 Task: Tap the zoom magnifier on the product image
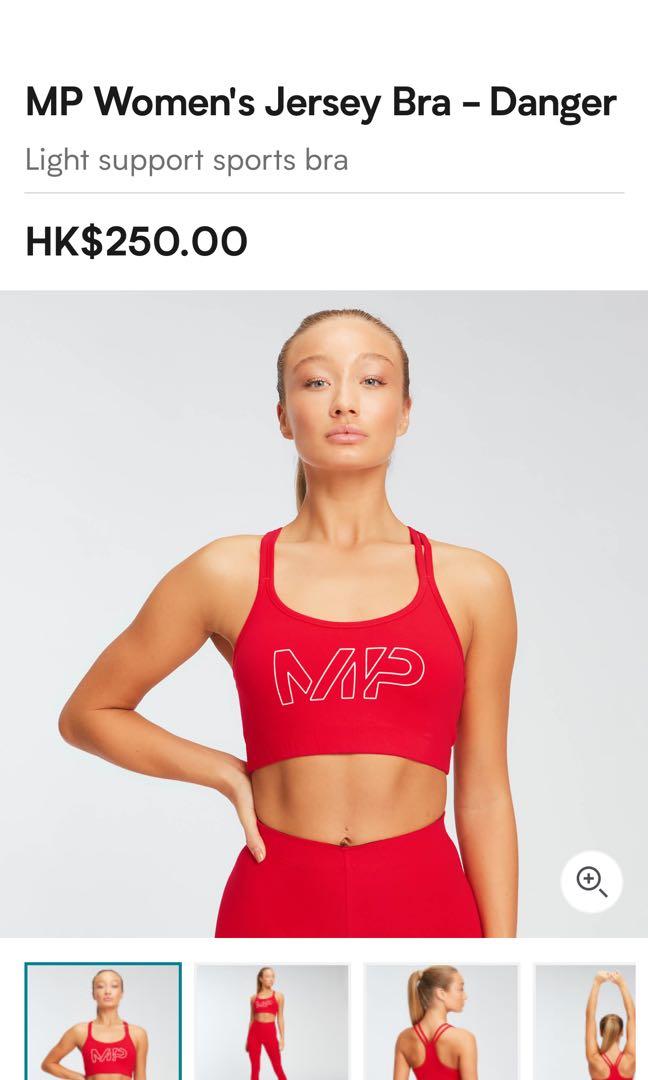click(x=591, y=881)
